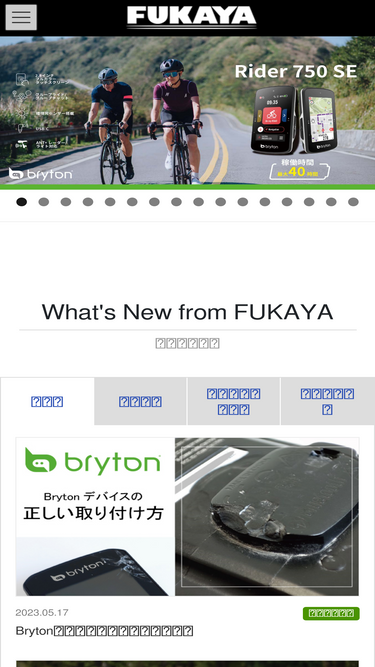Open the Bryton article title from 2023.05.17
Screen dimensions: 375x667
pos(105,630)
